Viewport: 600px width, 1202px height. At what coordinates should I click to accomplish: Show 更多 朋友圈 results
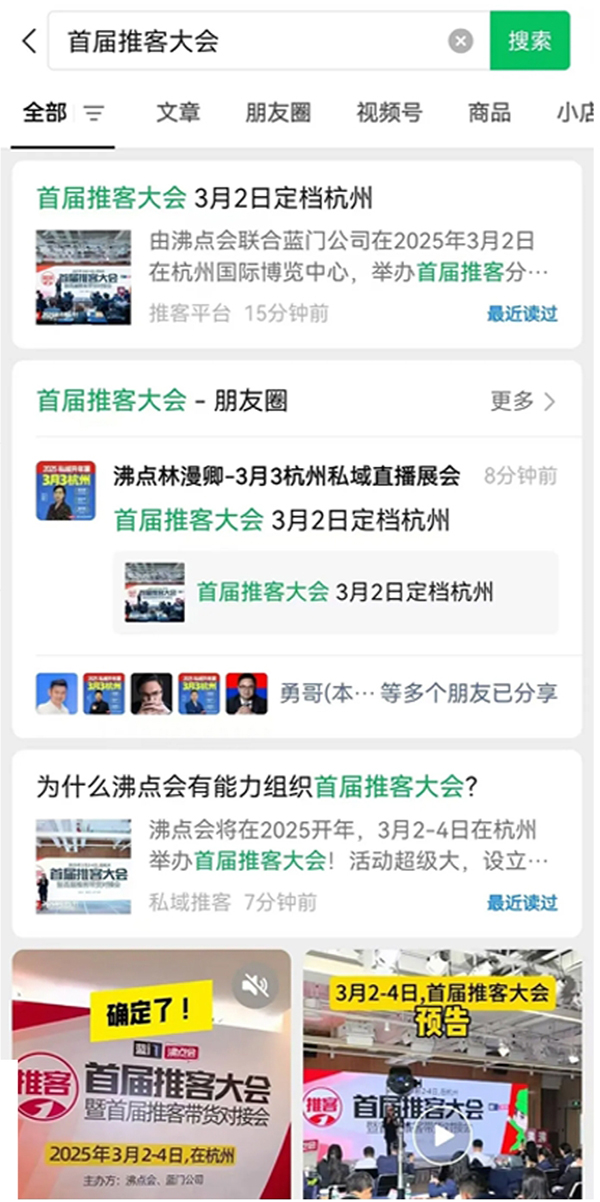click(x=522, y=402)
